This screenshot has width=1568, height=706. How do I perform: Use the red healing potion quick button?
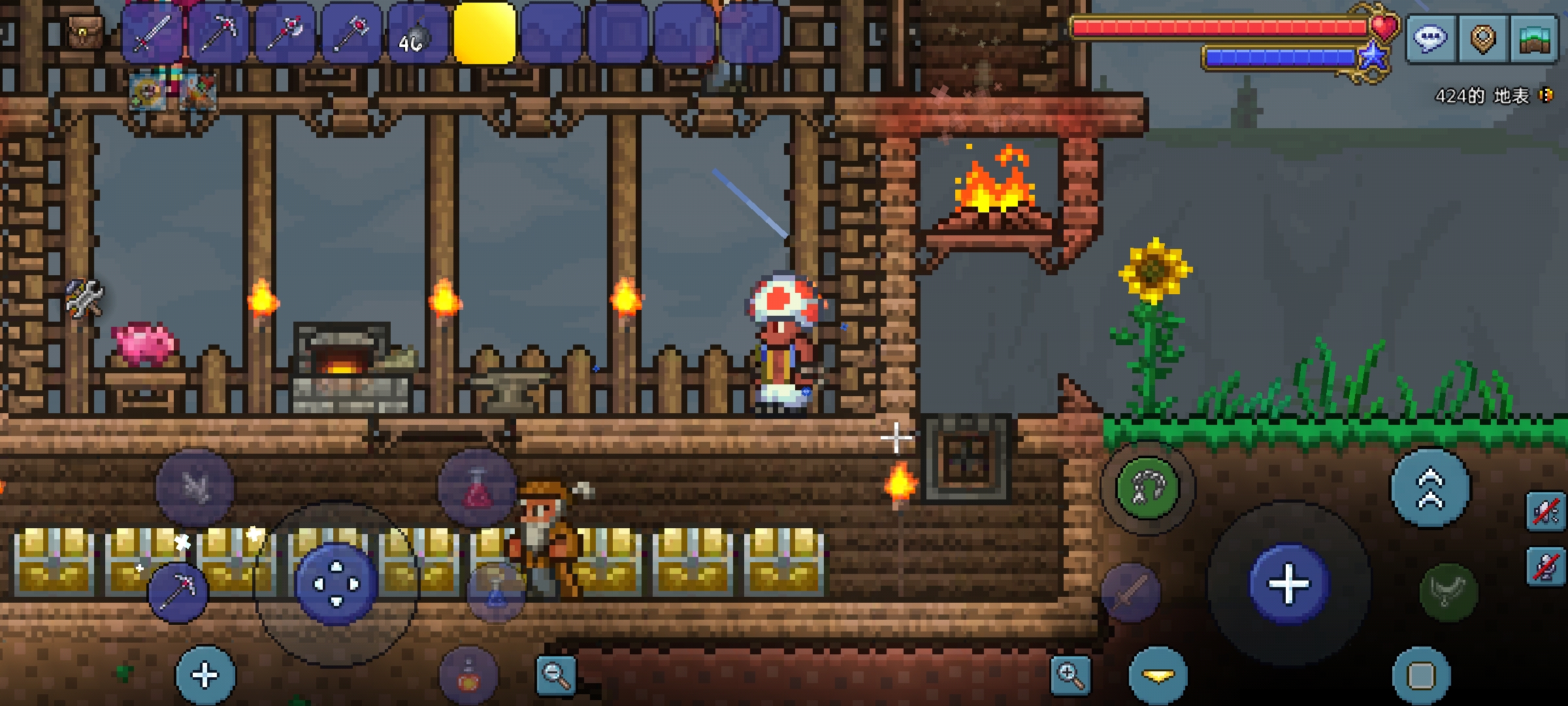(477, 488)
